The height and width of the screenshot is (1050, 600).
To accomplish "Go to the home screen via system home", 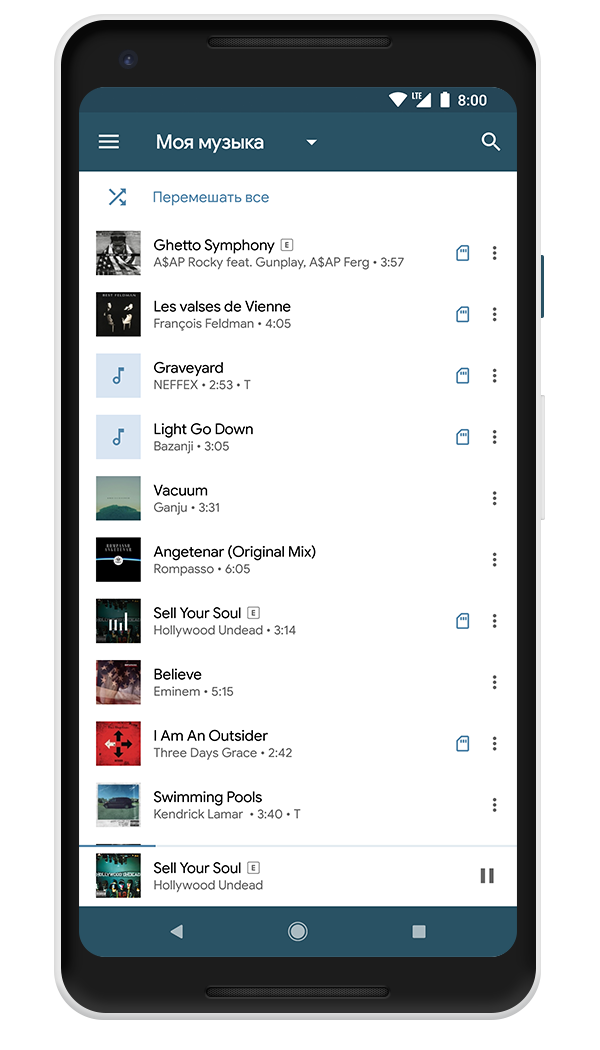I will [298, 931].
